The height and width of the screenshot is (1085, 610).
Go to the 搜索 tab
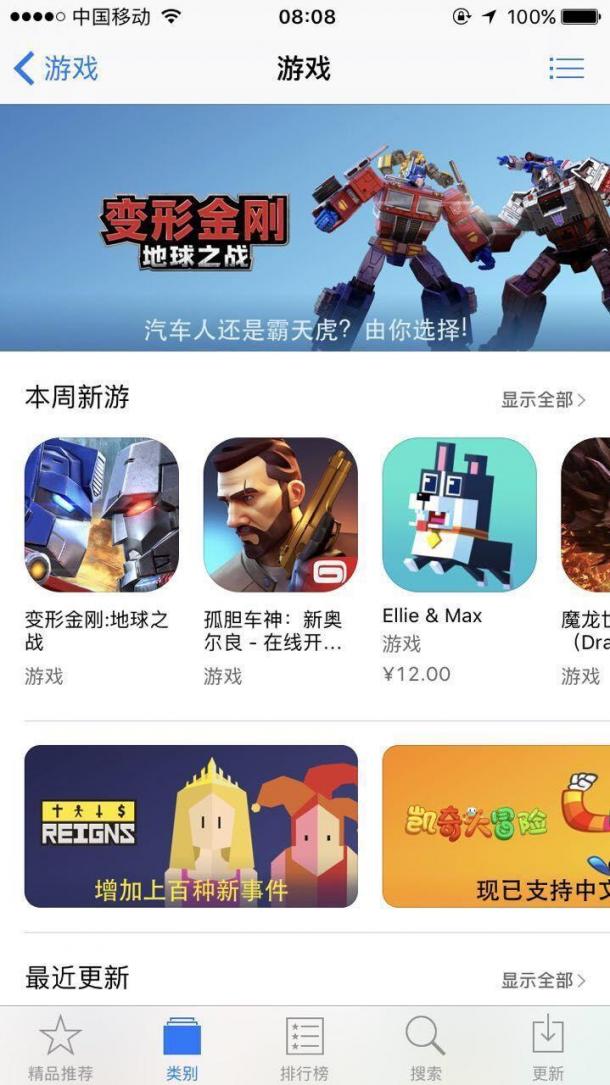click(x=426, y=1047)
